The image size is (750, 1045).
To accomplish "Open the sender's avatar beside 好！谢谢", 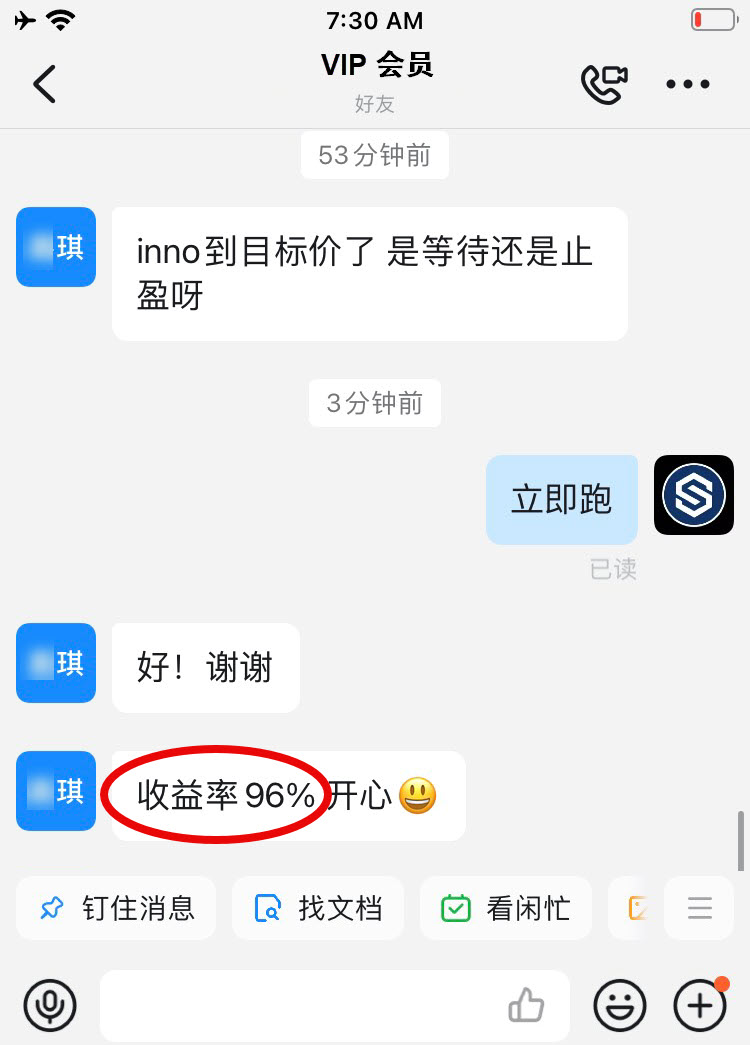I will click(56, 663).
